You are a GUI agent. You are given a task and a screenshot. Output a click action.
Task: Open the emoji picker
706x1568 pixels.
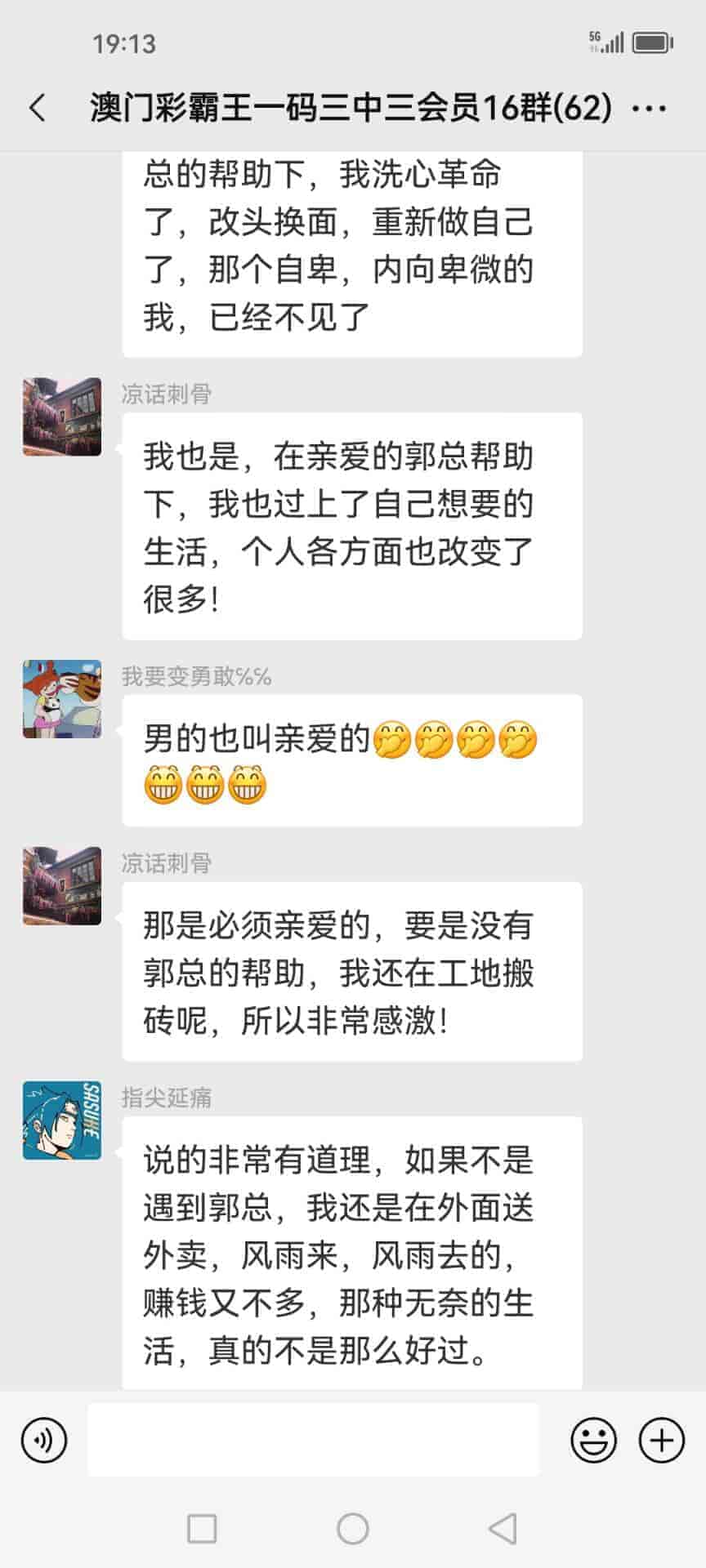point(593,1439)
